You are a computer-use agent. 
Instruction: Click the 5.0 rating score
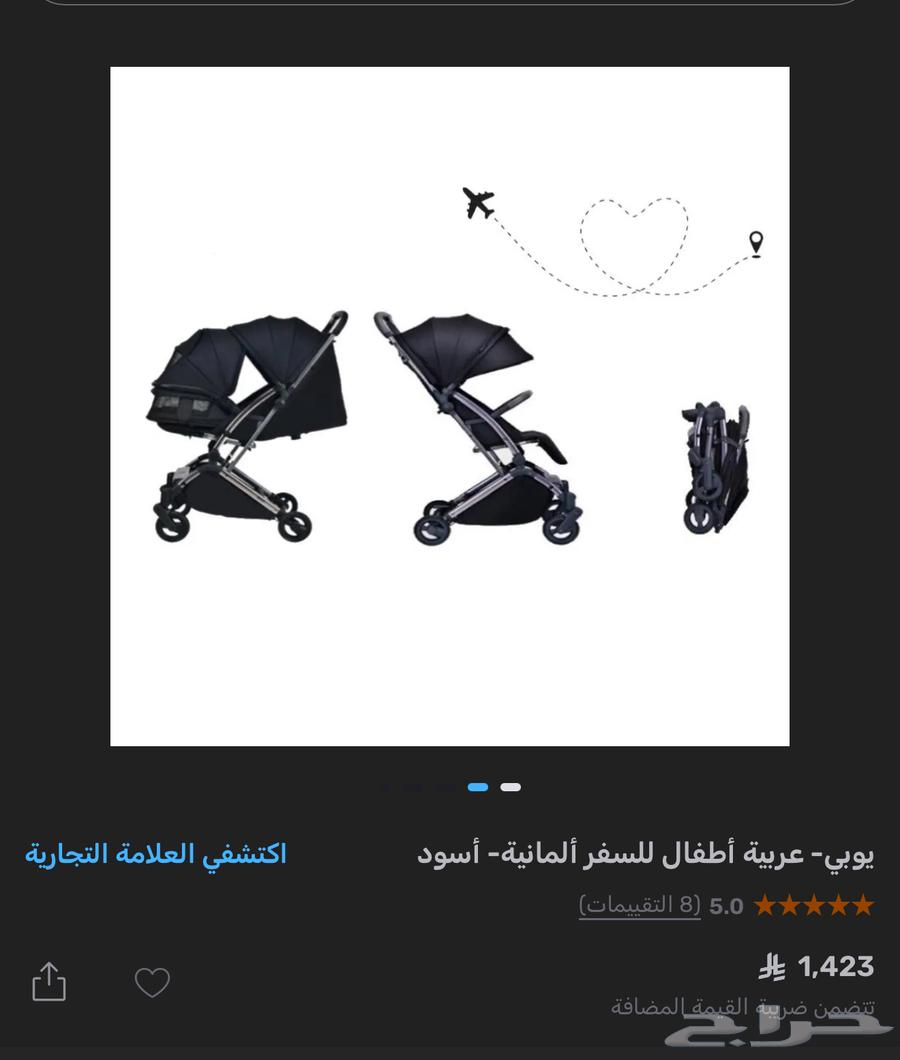pyautogui.click(x=727, y=905)
